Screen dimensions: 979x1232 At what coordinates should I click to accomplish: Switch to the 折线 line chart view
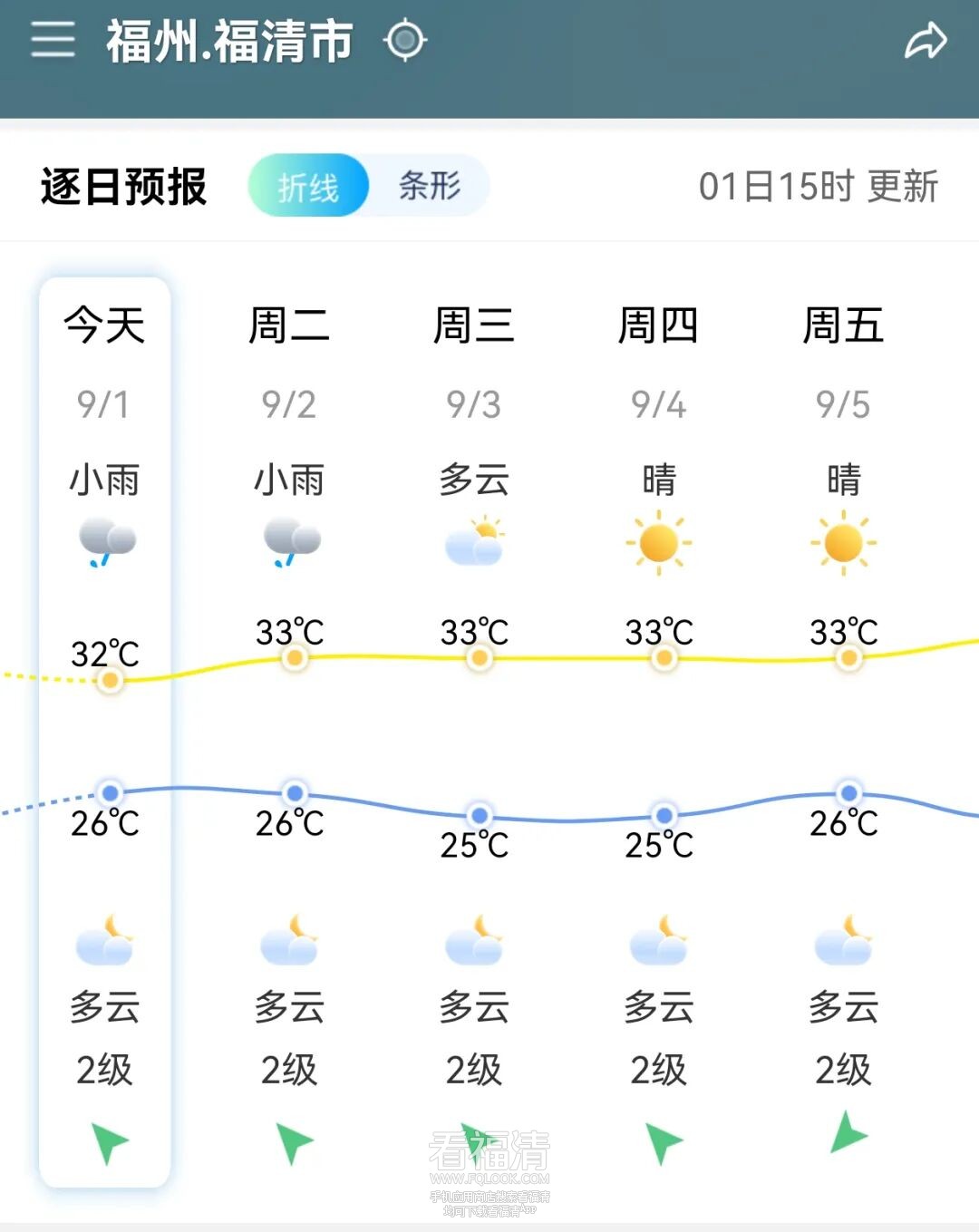point(308,186)
